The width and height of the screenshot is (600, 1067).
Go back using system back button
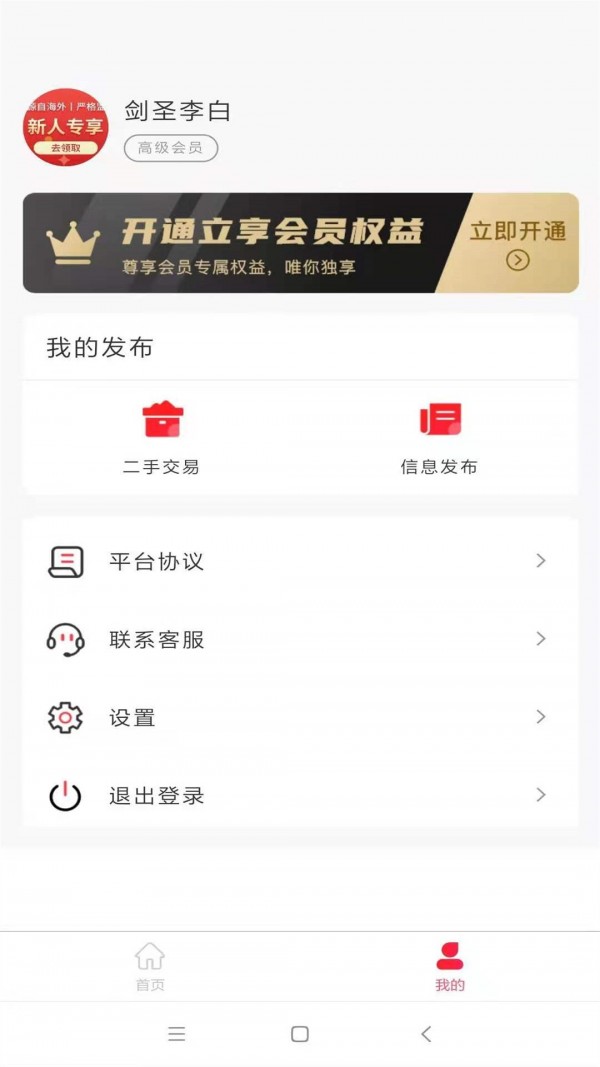tap(426, 1034)
